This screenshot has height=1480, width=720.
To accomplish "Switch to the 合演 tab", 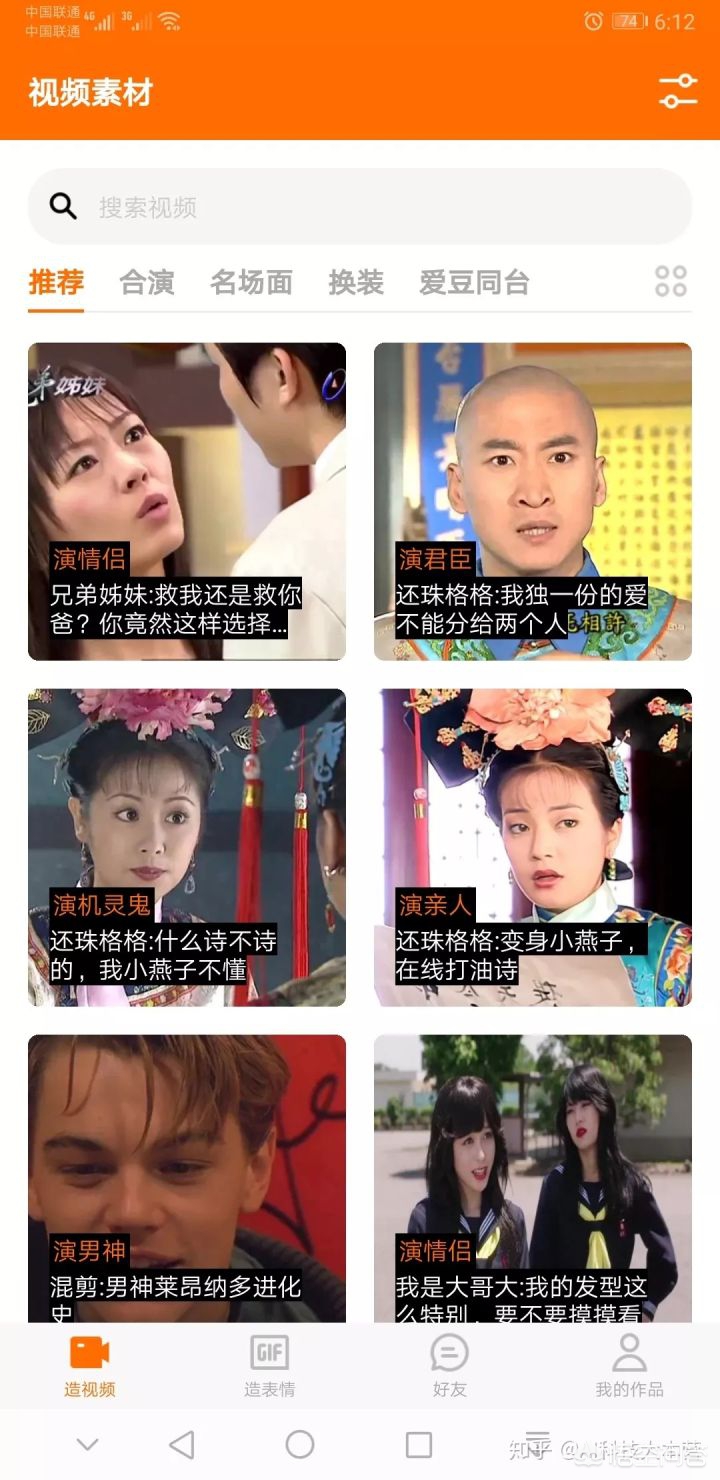I will coord(147,283).
